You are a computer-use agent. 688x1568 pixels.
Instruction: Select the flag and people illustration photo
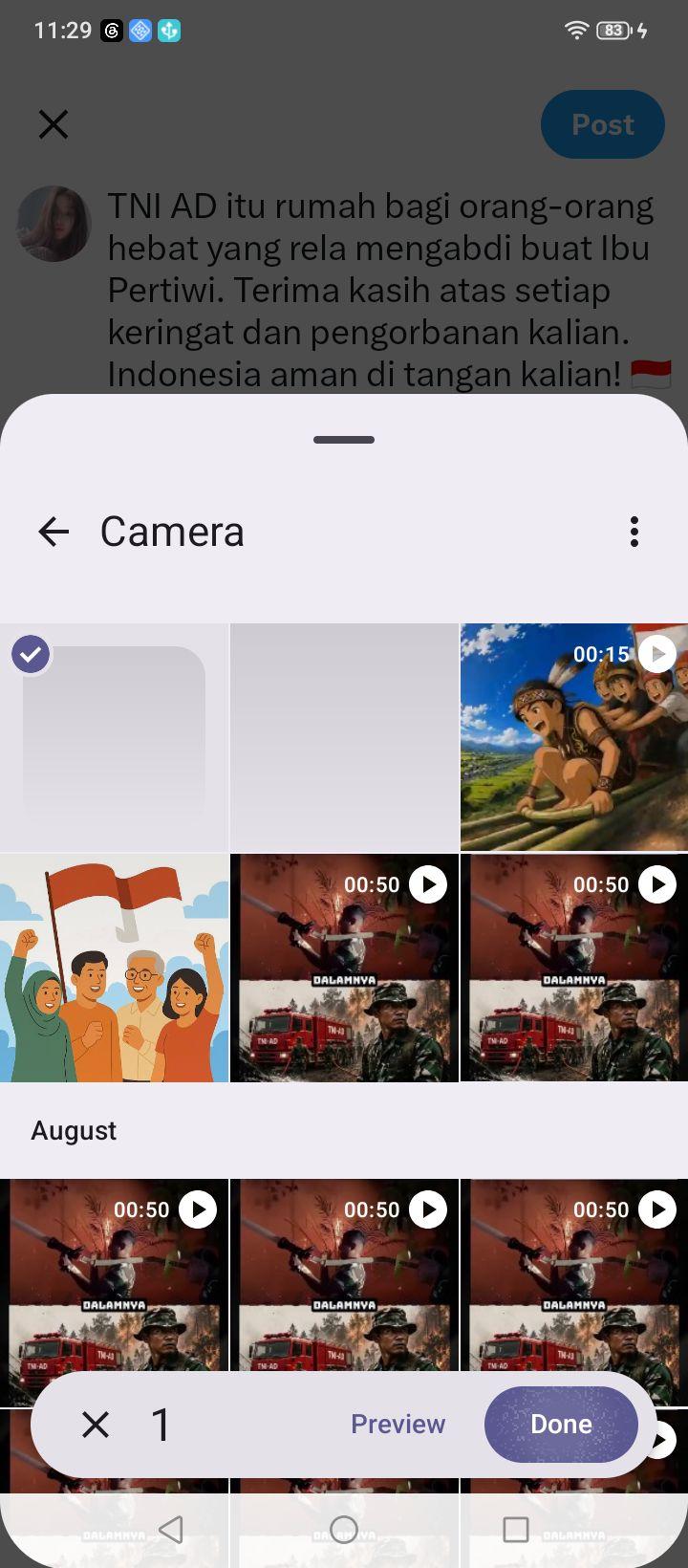pyautogui.click(x=114, y=968)
